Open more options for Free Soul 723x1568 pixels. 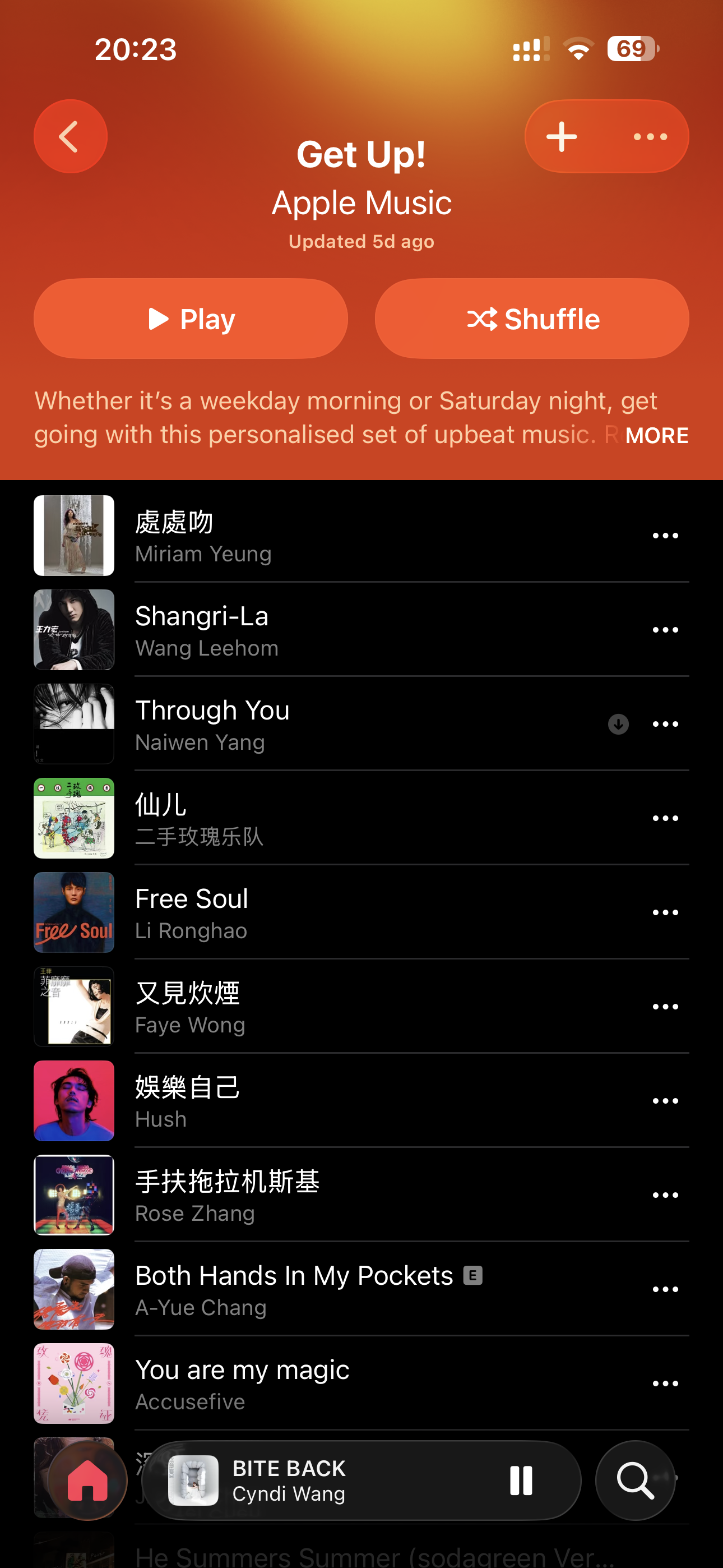coord(665,912)
